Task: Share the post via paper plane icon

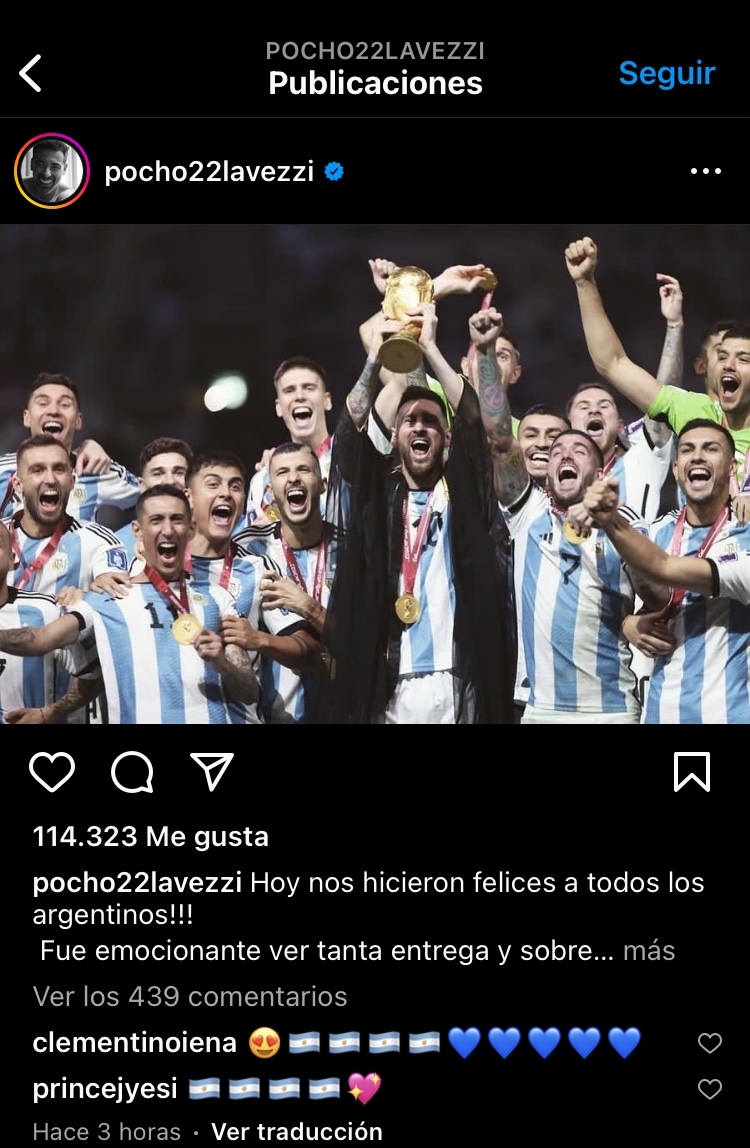Action: click(211, 772)
